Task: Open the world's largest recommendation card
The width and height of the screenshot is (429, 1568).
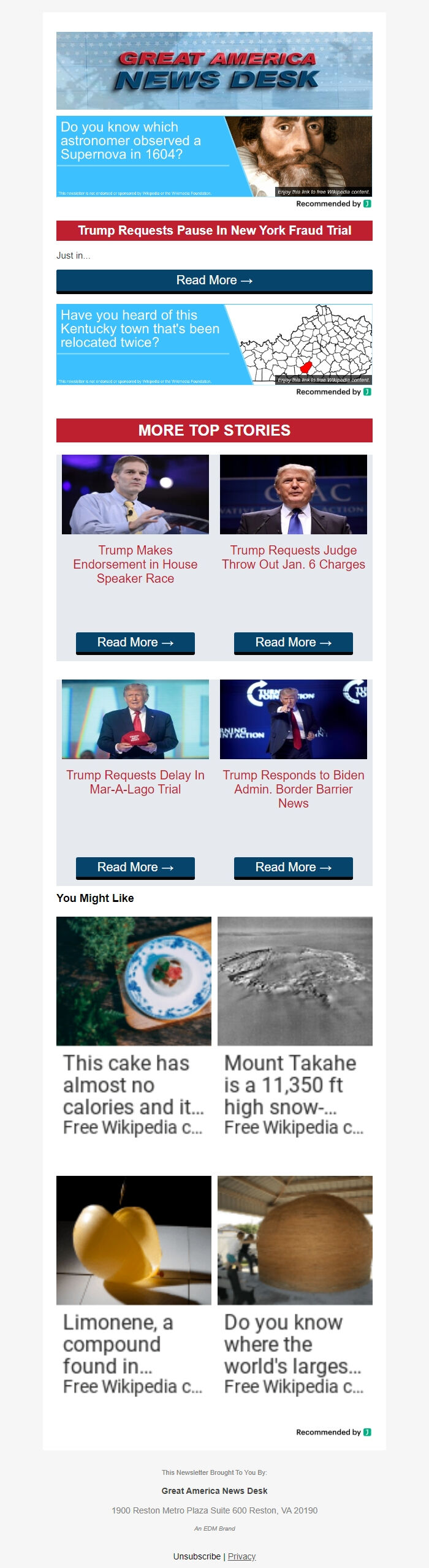Action: 295,1286
